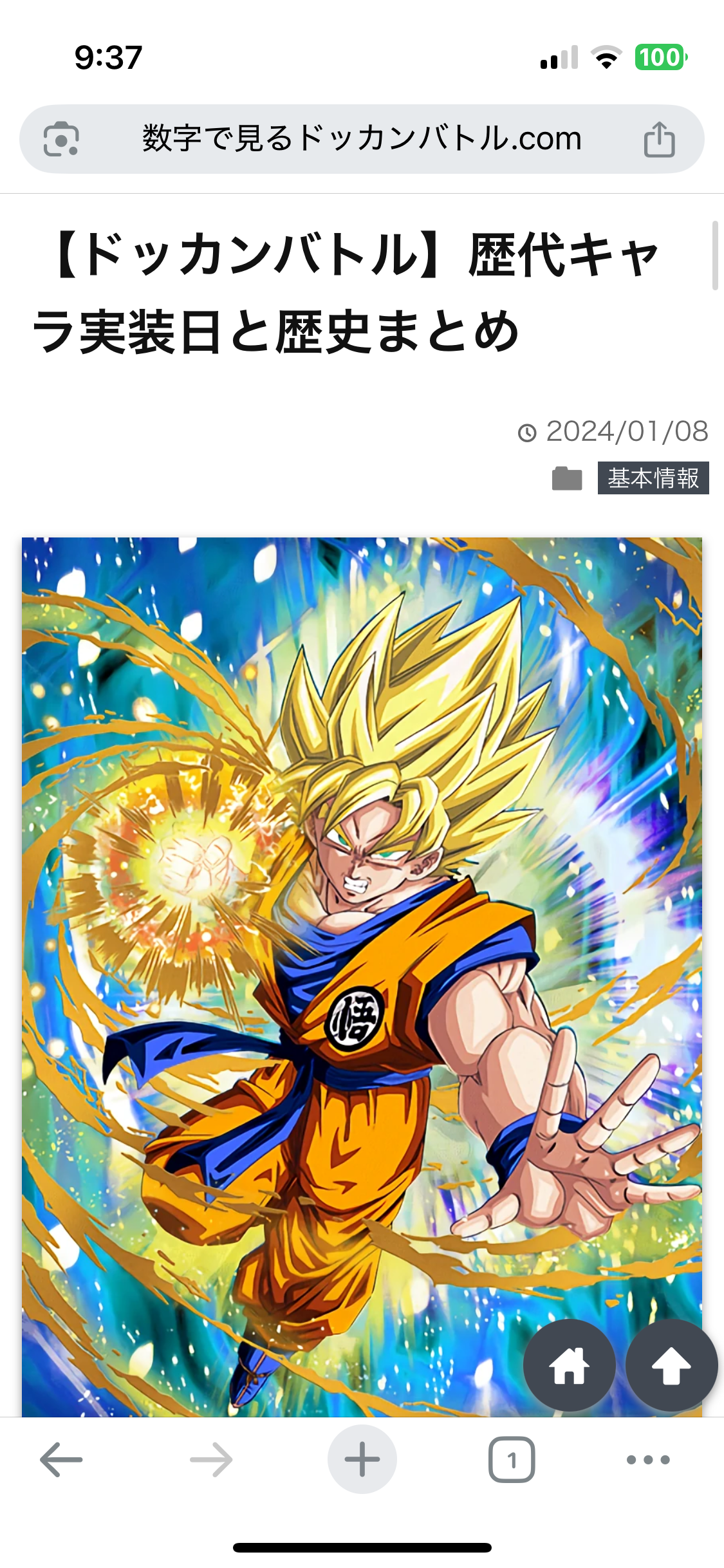Screen dimensions: 724x1568
Task: Share this page from address bar
Action: tap(660, 139)
